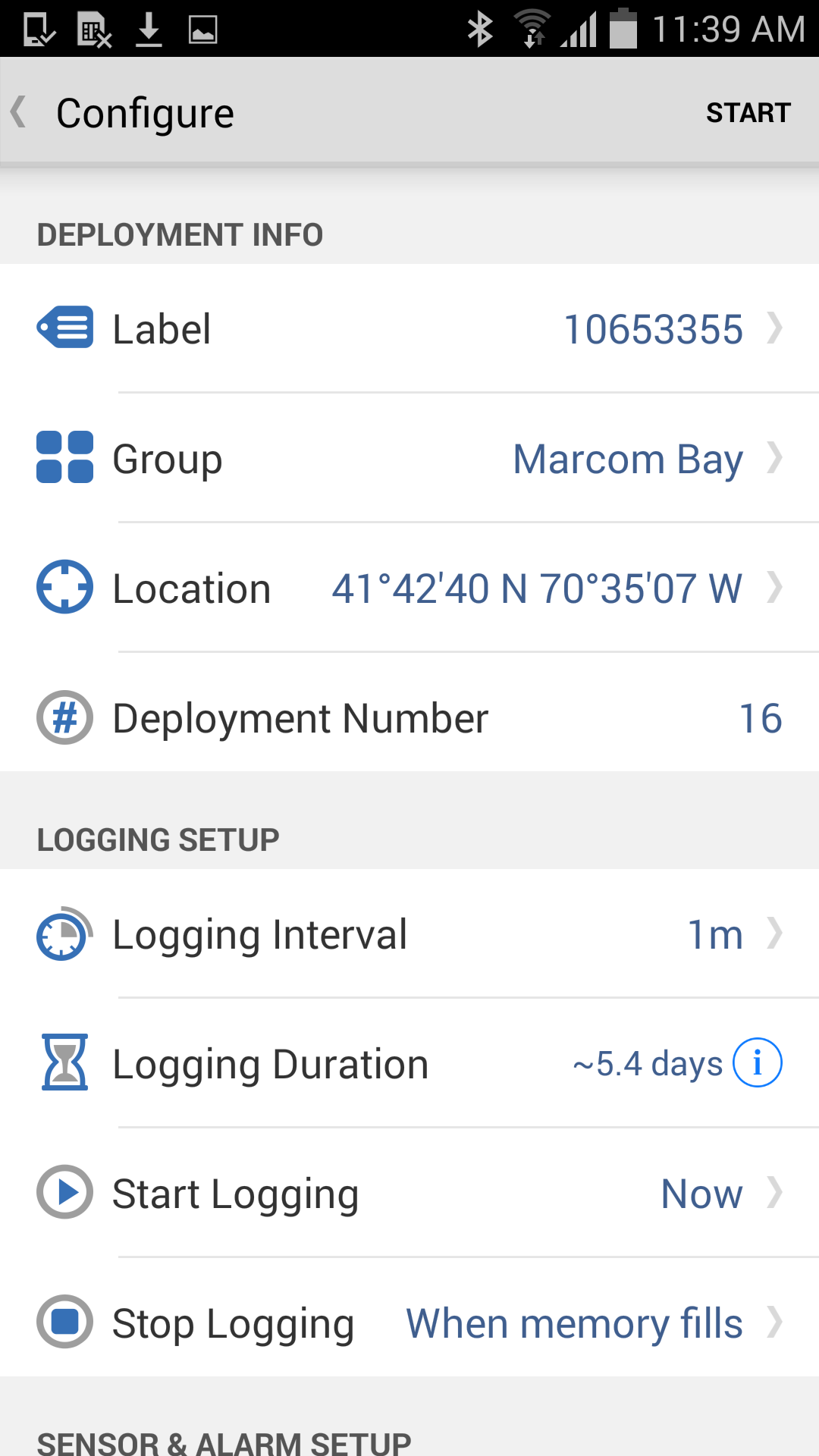The height and width of the screenshot is (1456, 819).
Task: Edit the Location coordinates
Action: 409,588
